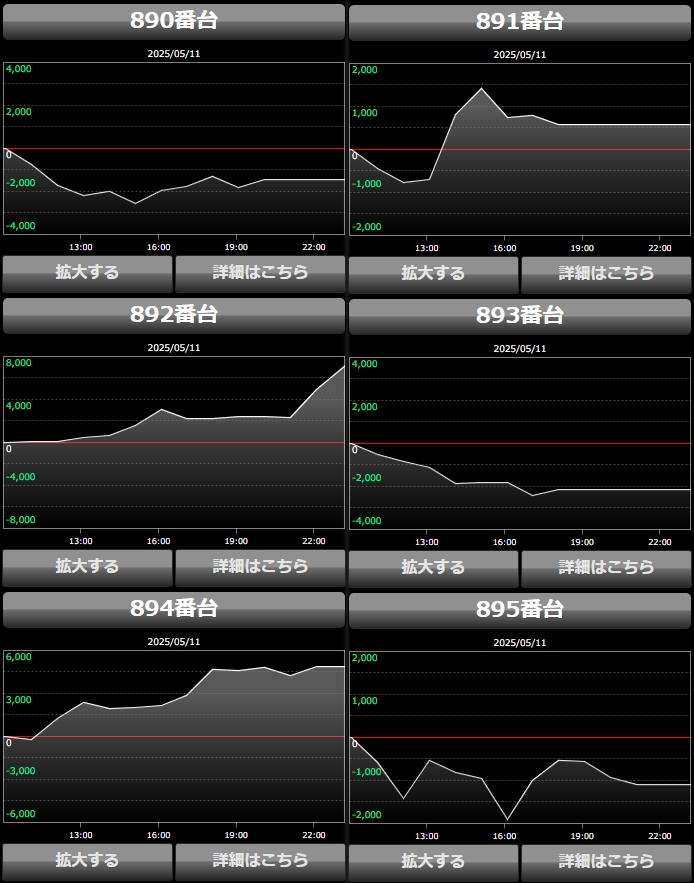Screen dimensions: 694x883
Task: Show 詳細はこちら for 894番台
Action: point(260,860)
